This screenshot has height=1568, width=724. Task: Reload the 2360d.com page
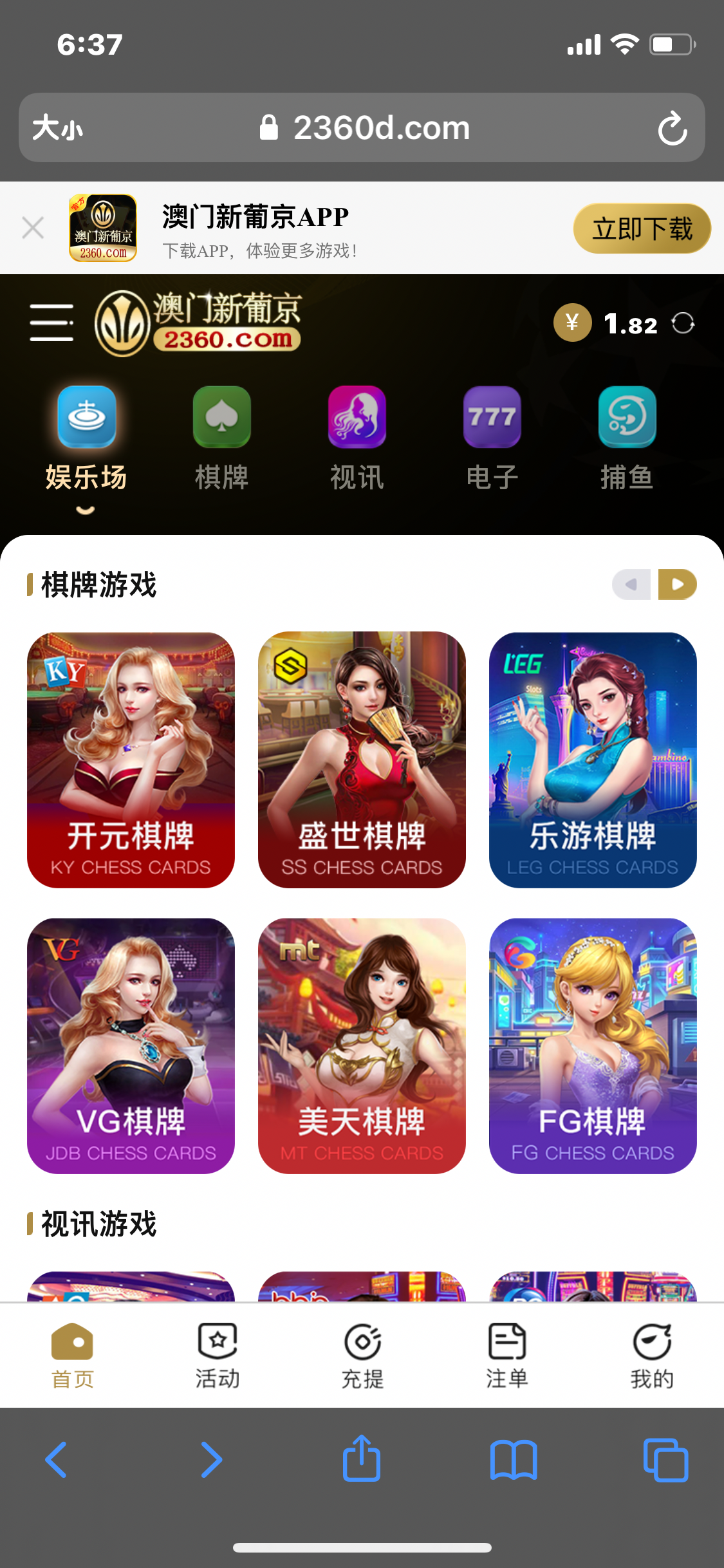(x=672, y=127)
